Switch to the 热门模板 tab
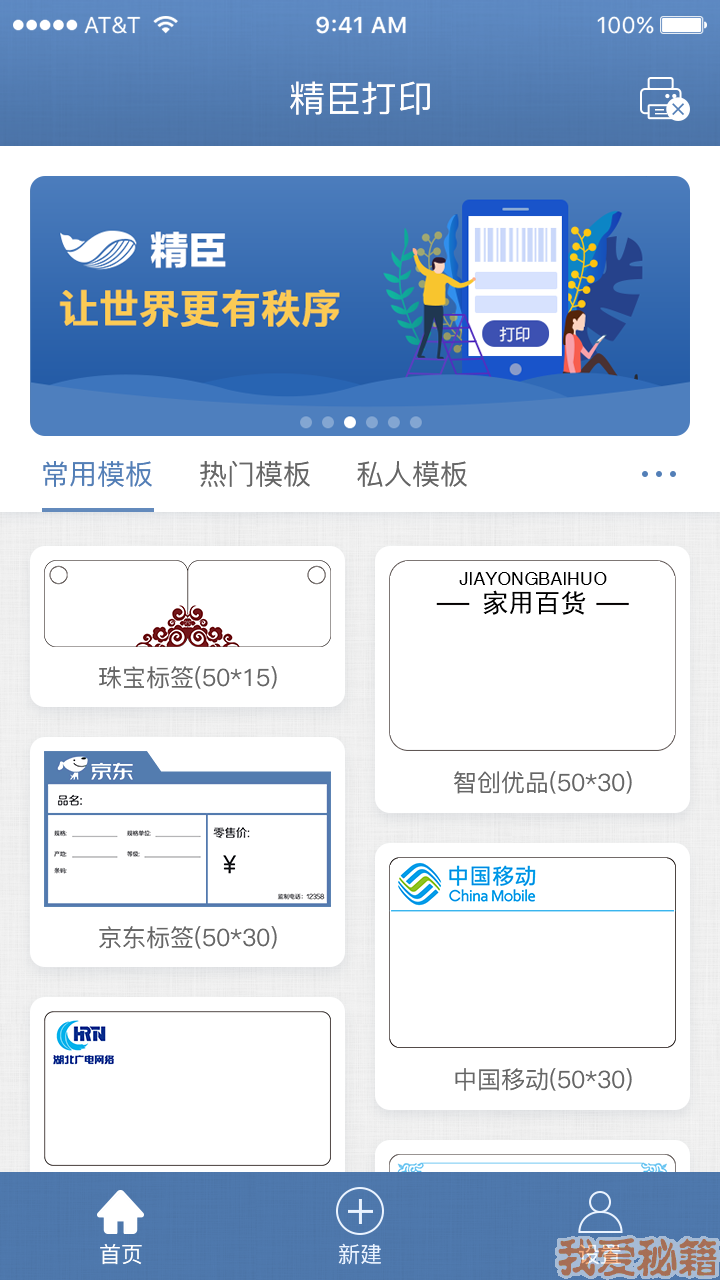 tap(255, 474)
